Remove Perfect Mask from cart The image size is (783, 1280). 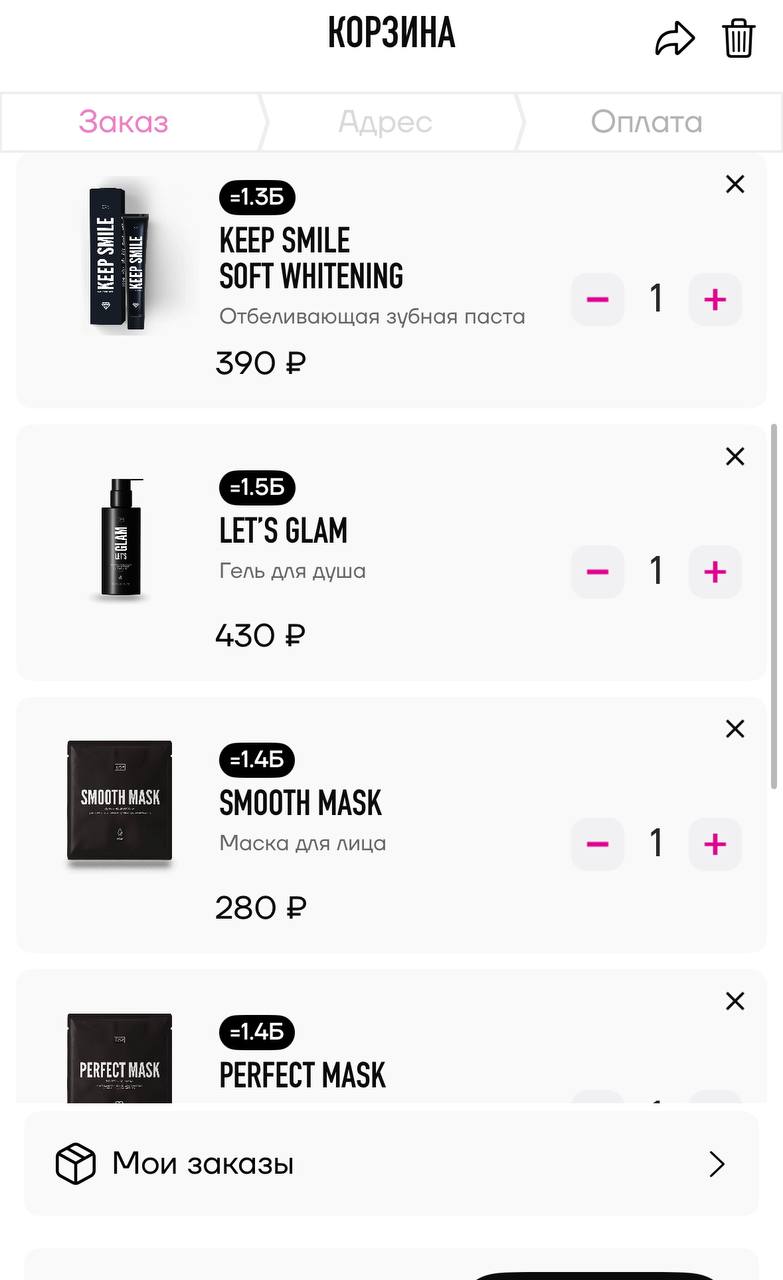tap(735, 1001)
